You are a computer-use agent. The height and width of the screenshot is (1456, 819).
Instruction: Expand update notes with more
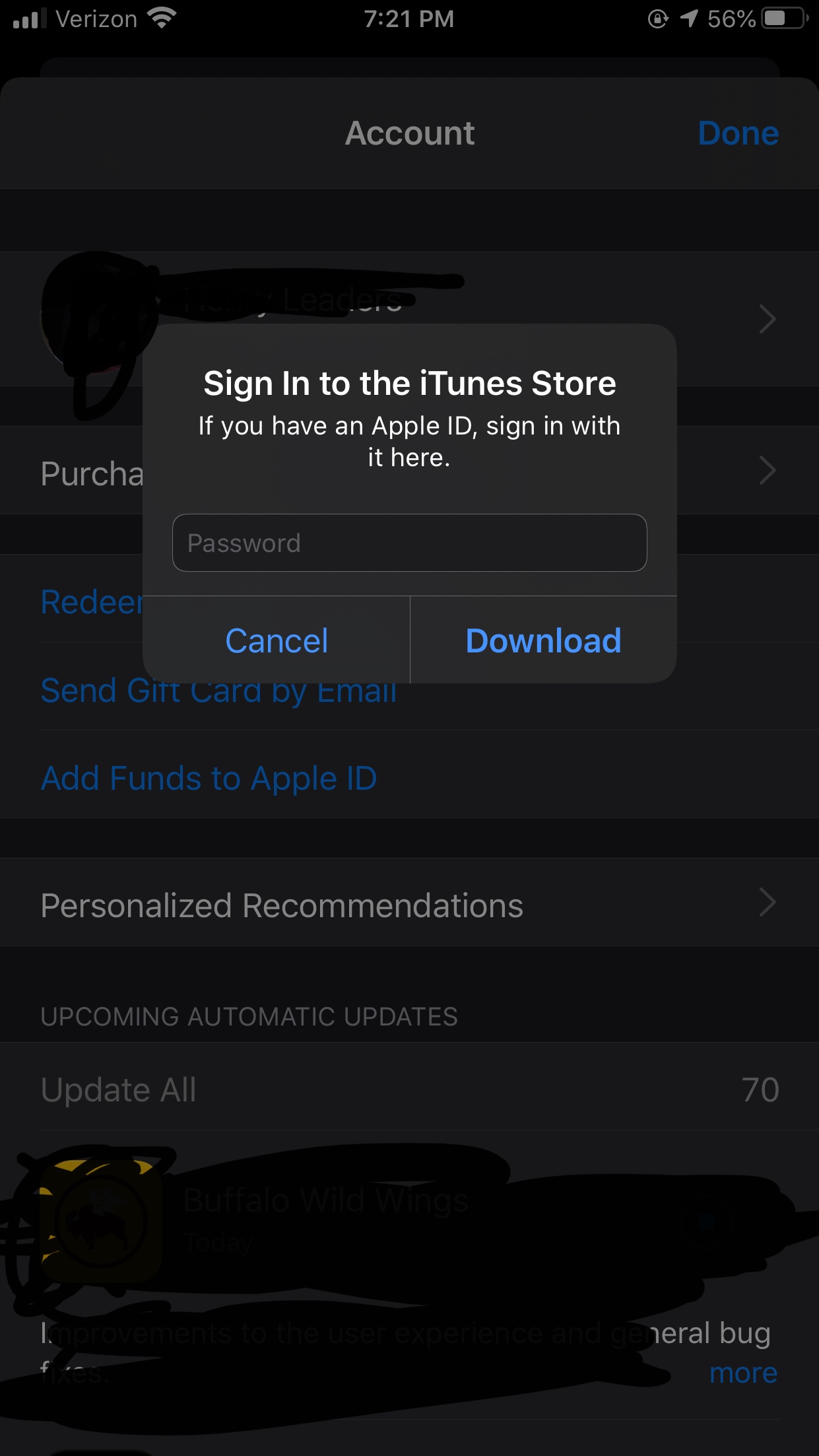tap(743, 1373)
